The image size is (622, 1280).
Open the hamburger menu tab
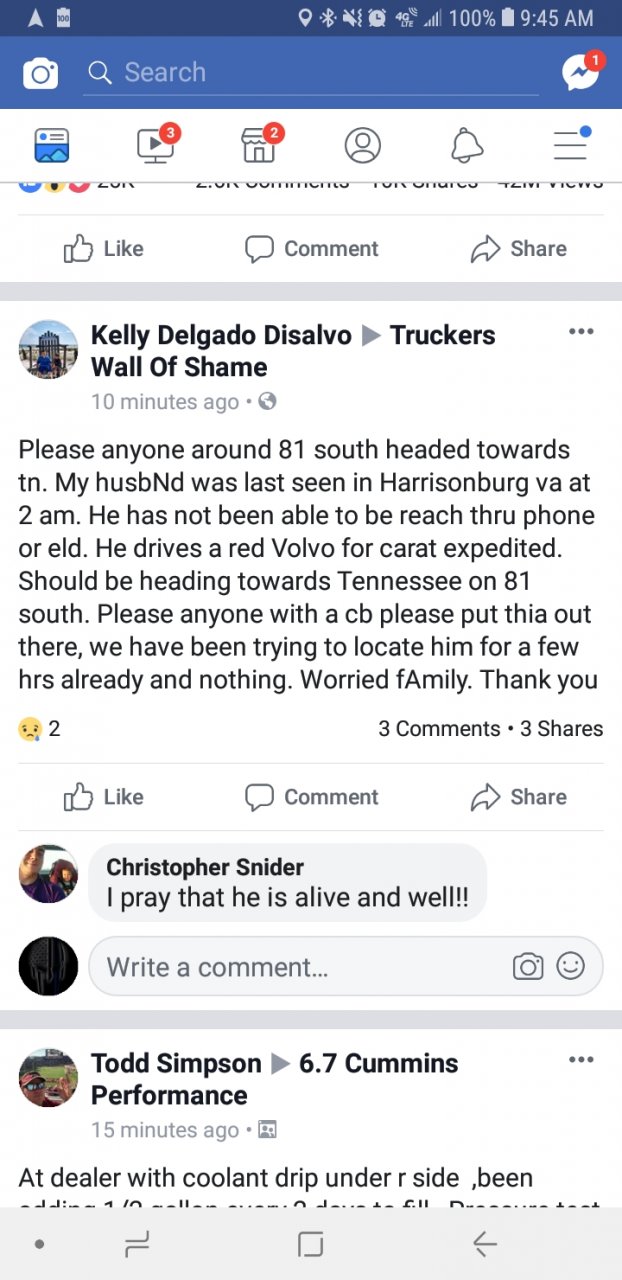click(570, 146)
